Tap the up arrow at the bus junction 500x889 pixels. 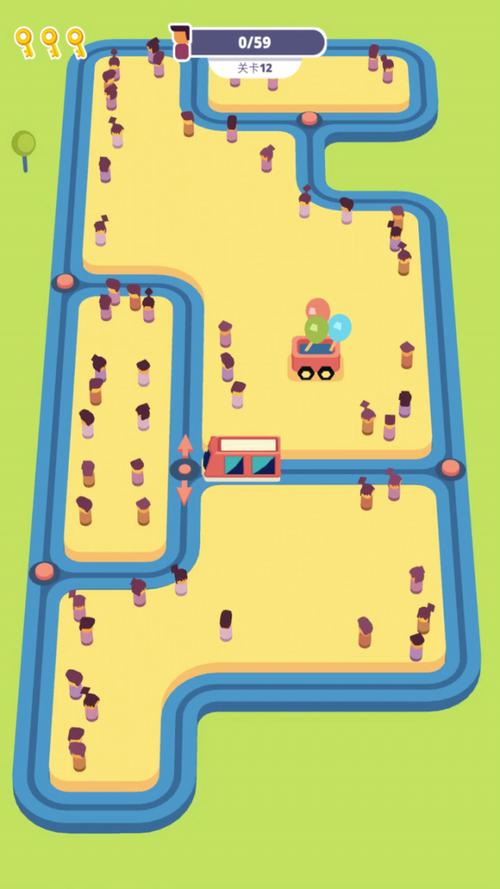(185, 446)
